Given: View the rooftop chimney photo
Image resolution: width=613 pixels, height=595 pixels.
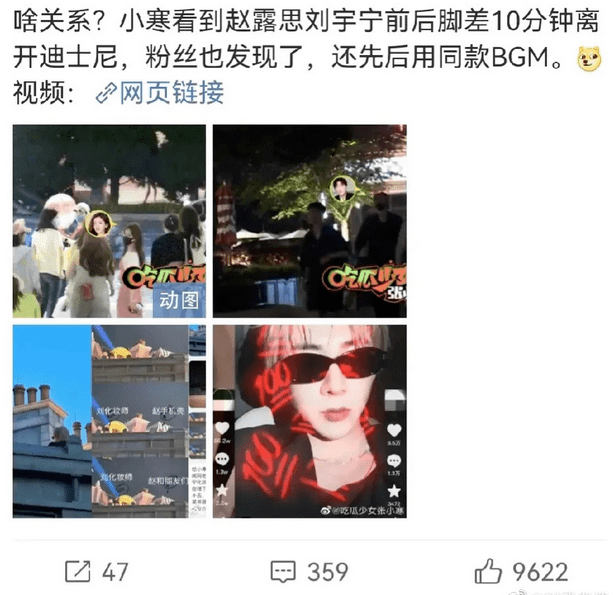Looking at the screenshot, I should click(x=109, y=421).
